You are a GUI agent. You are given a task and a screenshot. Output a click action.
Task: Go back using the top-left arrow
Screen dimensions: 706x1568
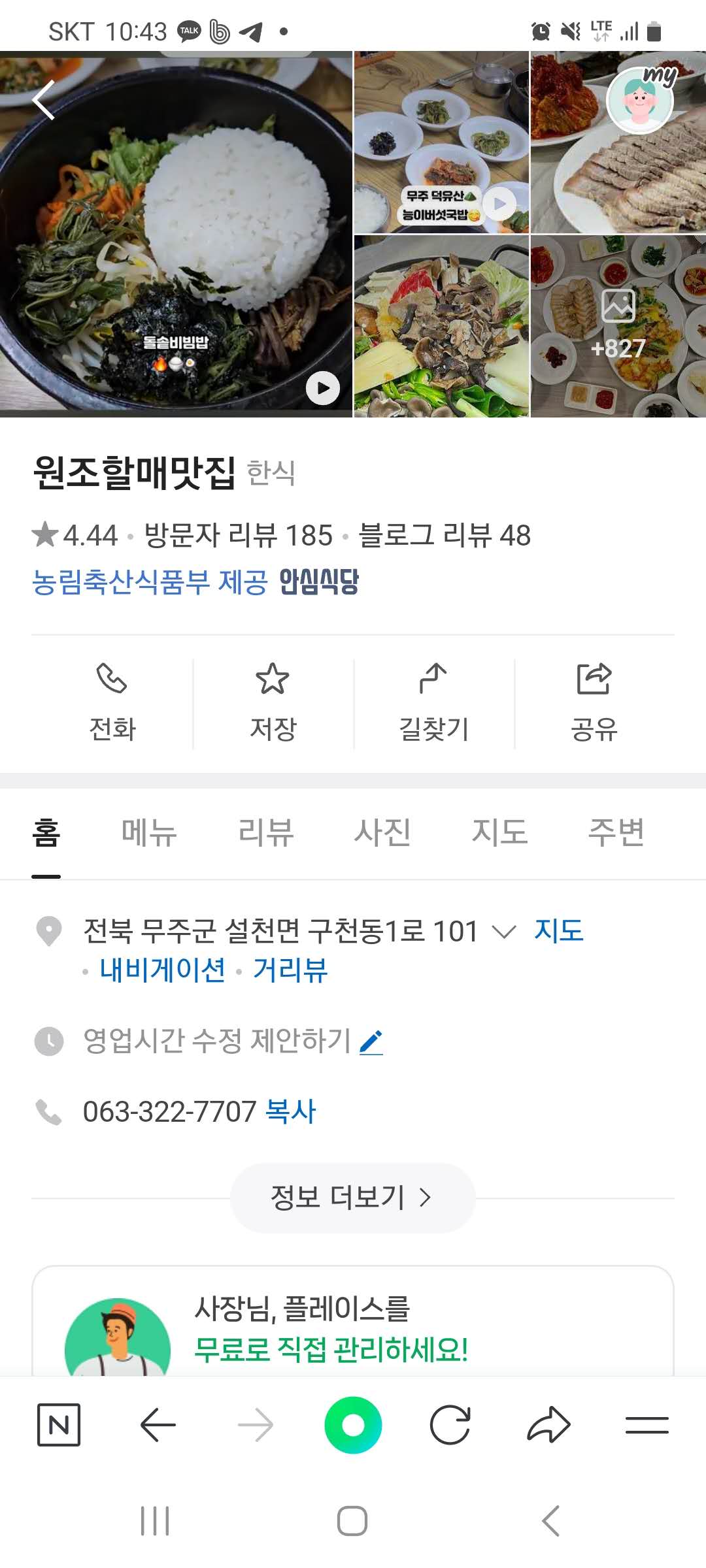tap(43, 100)
